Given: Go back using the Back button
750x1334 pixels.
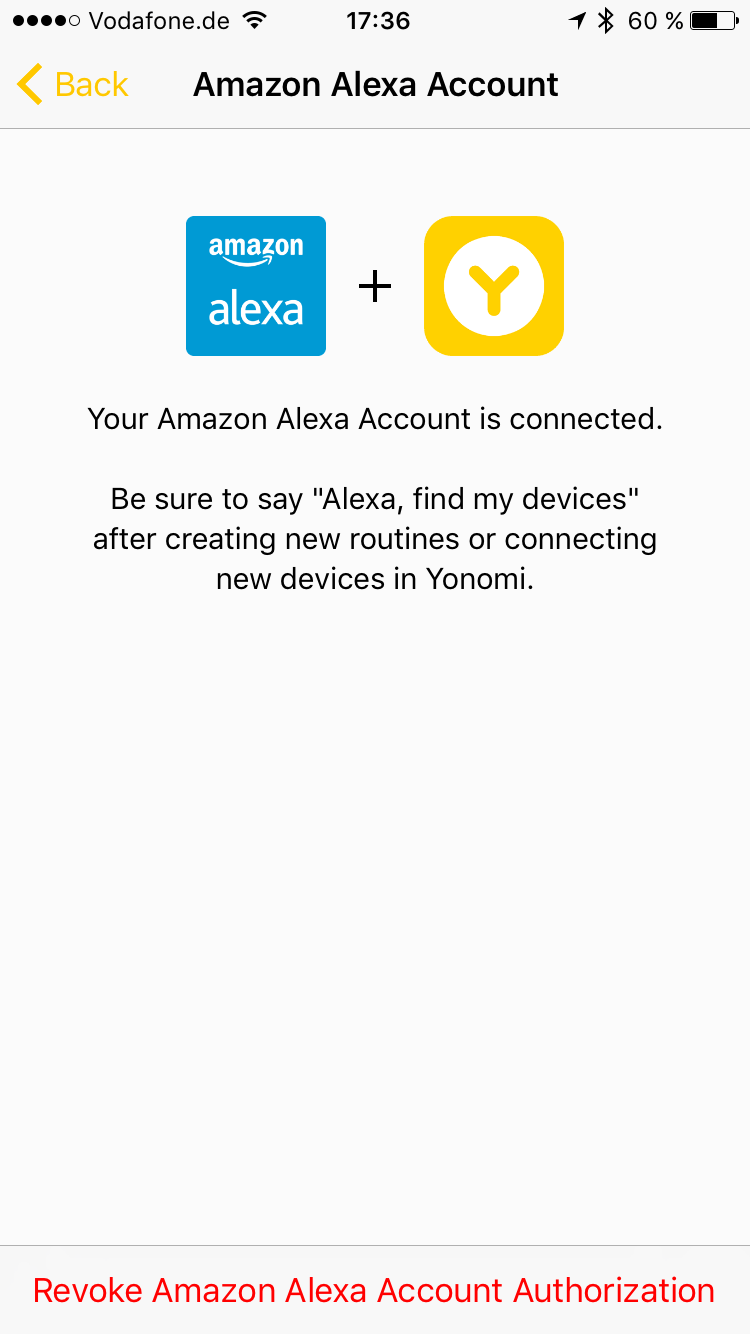Looking at the screenshot, I should point(73,85).
